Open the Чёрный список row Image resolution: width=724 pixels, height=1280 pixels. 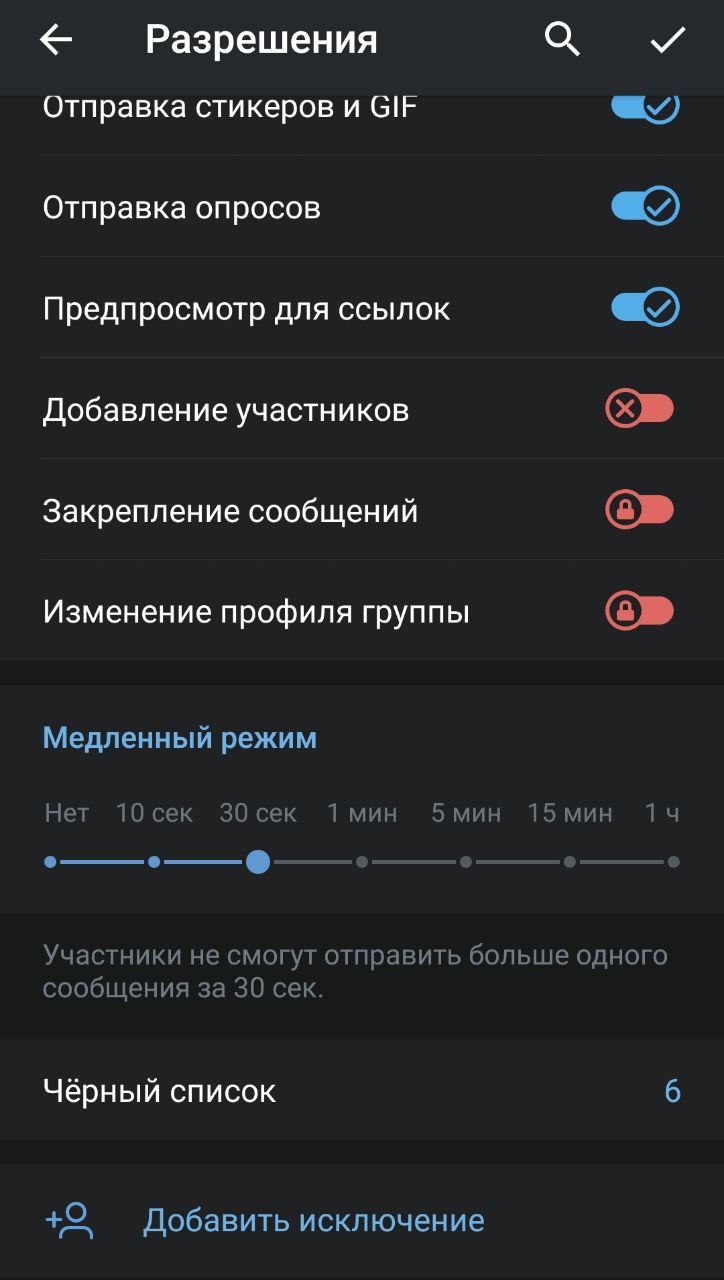tap(362, 1090)
